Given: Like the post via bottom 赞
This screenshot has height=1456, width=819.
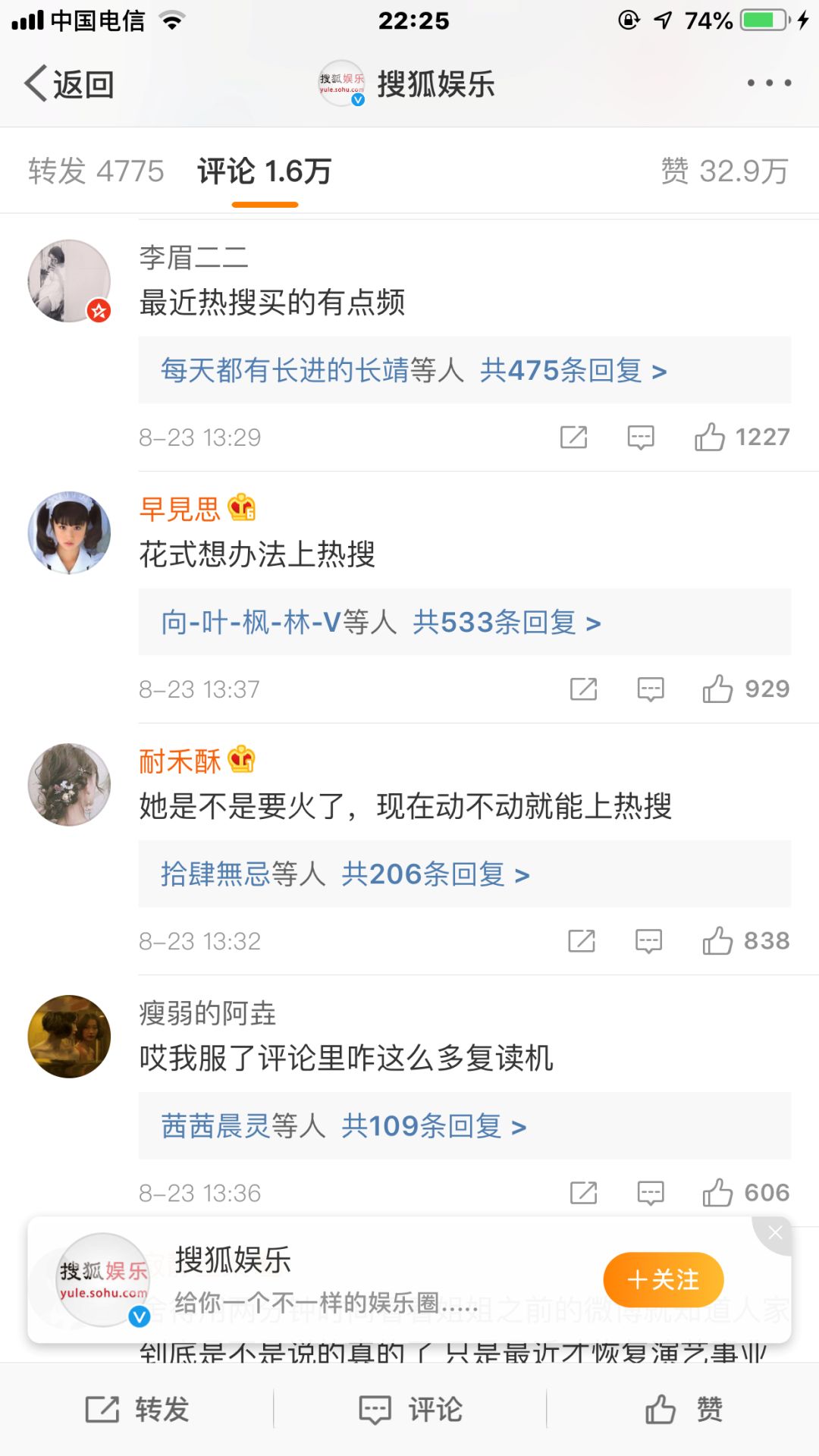Looking at the screenshot, I should pyautogui.click(x=683, y=1410).
